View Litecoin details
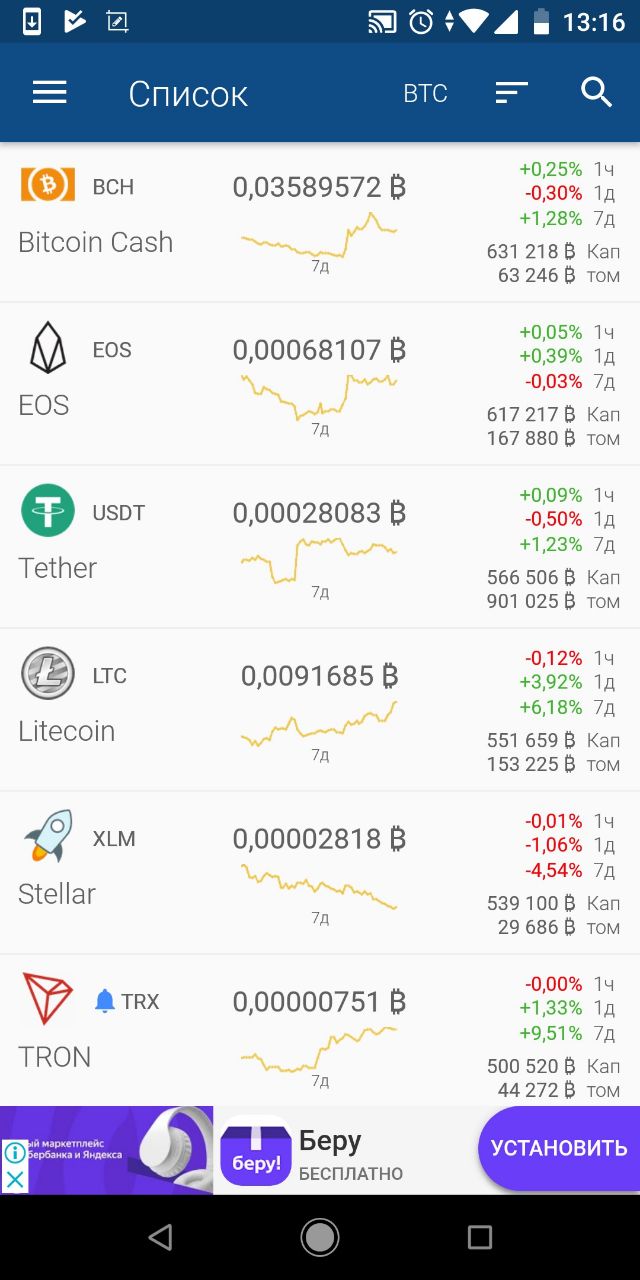Image resolution: width=640 pixels, height=1280 pixels. coord(320,711)
